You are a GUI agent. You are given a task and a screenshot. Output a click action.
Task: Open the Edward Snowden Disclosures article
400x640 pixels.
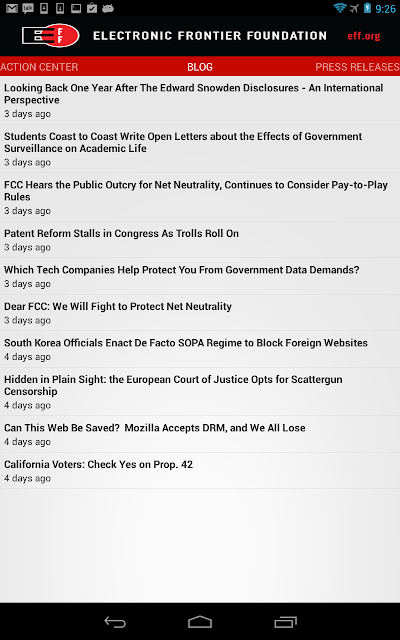[200, 100]
